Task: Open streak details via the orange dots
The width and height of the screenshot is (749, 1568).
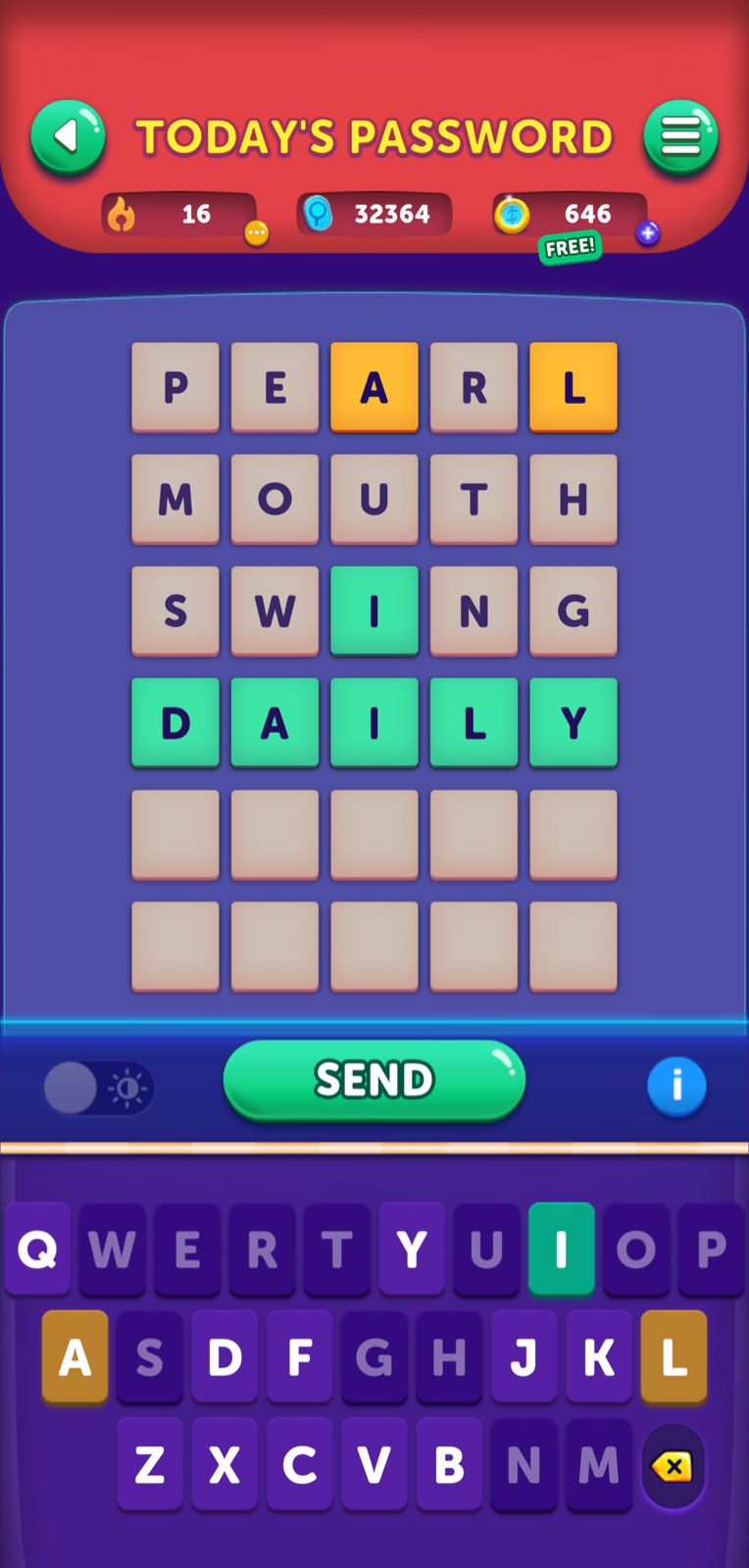Action: point(256,233)
